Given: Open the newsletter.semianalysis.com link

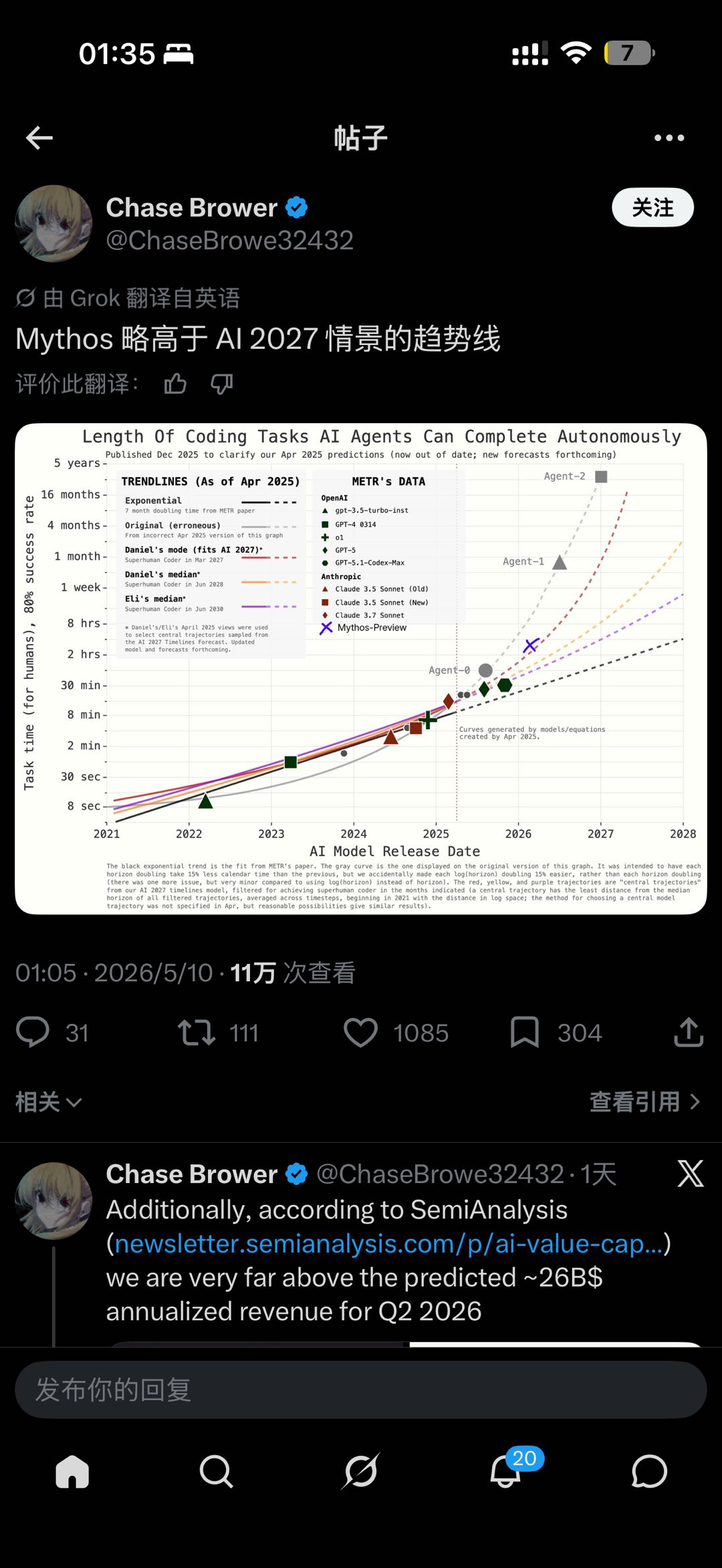Looking at the screenshot, I should click(x=388, y=1243).
